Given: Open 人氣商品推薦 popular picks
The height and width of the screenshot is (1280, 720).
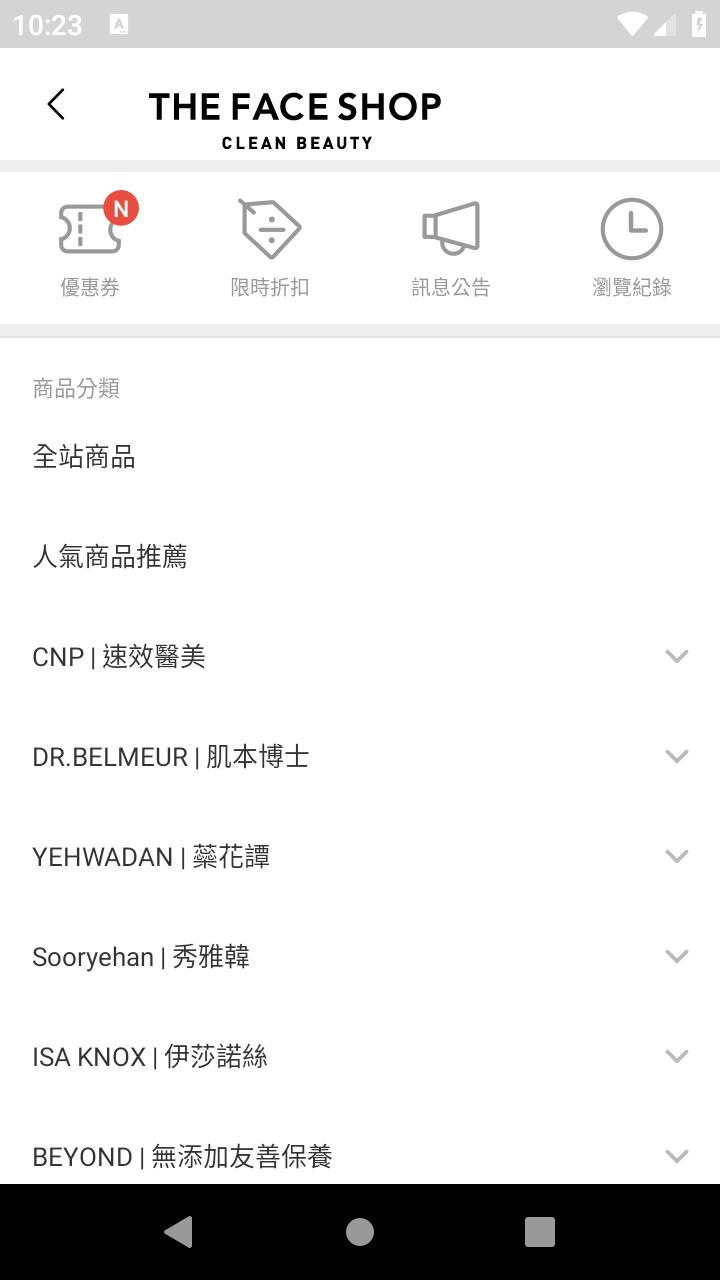Looking at the screenshot, I should [110, 557].
